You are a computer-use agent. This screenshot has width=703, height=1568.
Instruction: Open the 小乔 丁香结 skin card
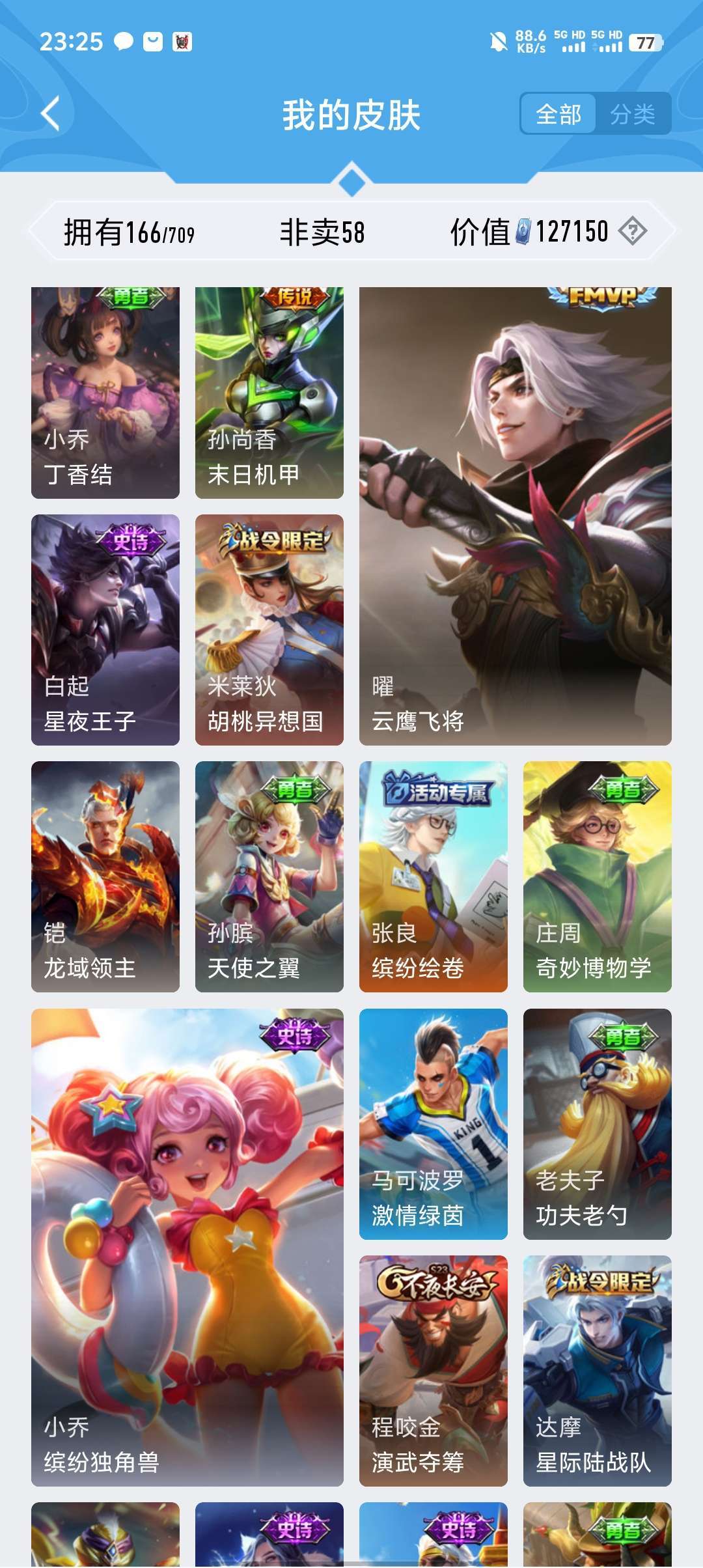pyautogui.click(x=105, y=393)
